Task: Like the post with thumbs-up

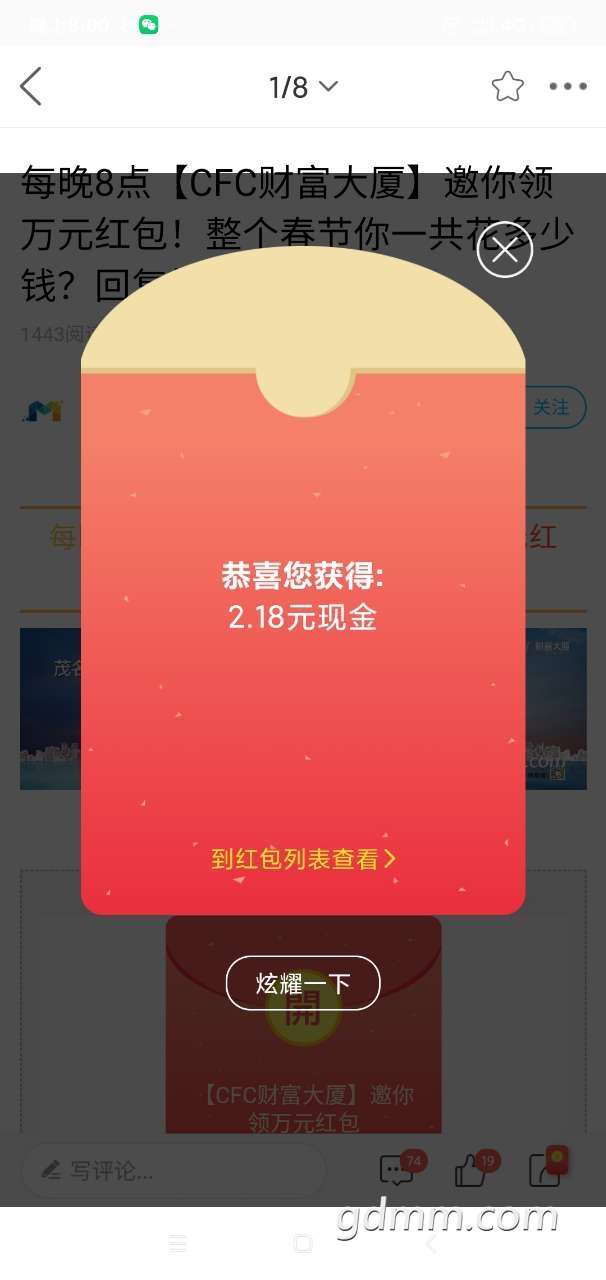Action: click(x=471, y=1171)
